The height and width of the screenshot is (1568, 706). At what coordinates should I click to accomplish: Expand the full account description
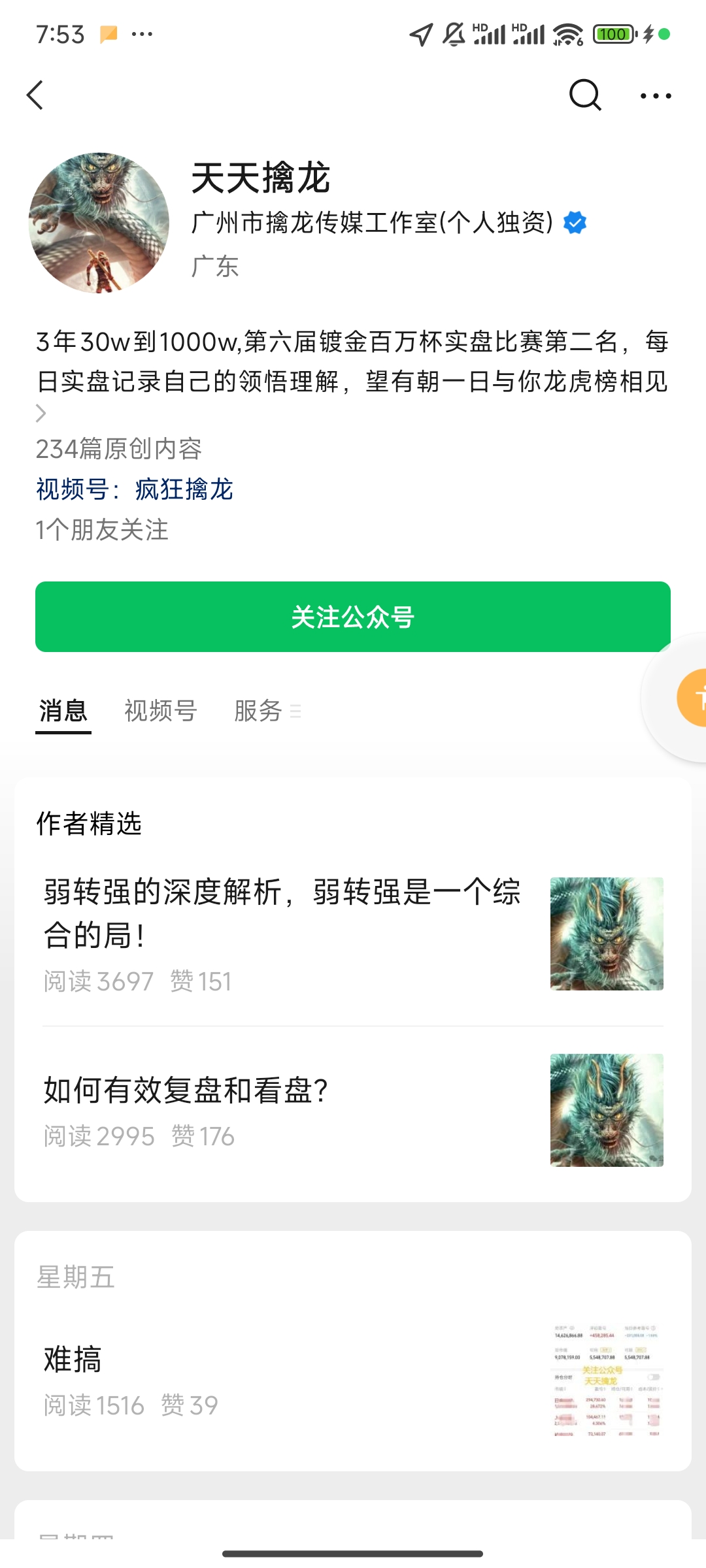(x=41, y=413)
